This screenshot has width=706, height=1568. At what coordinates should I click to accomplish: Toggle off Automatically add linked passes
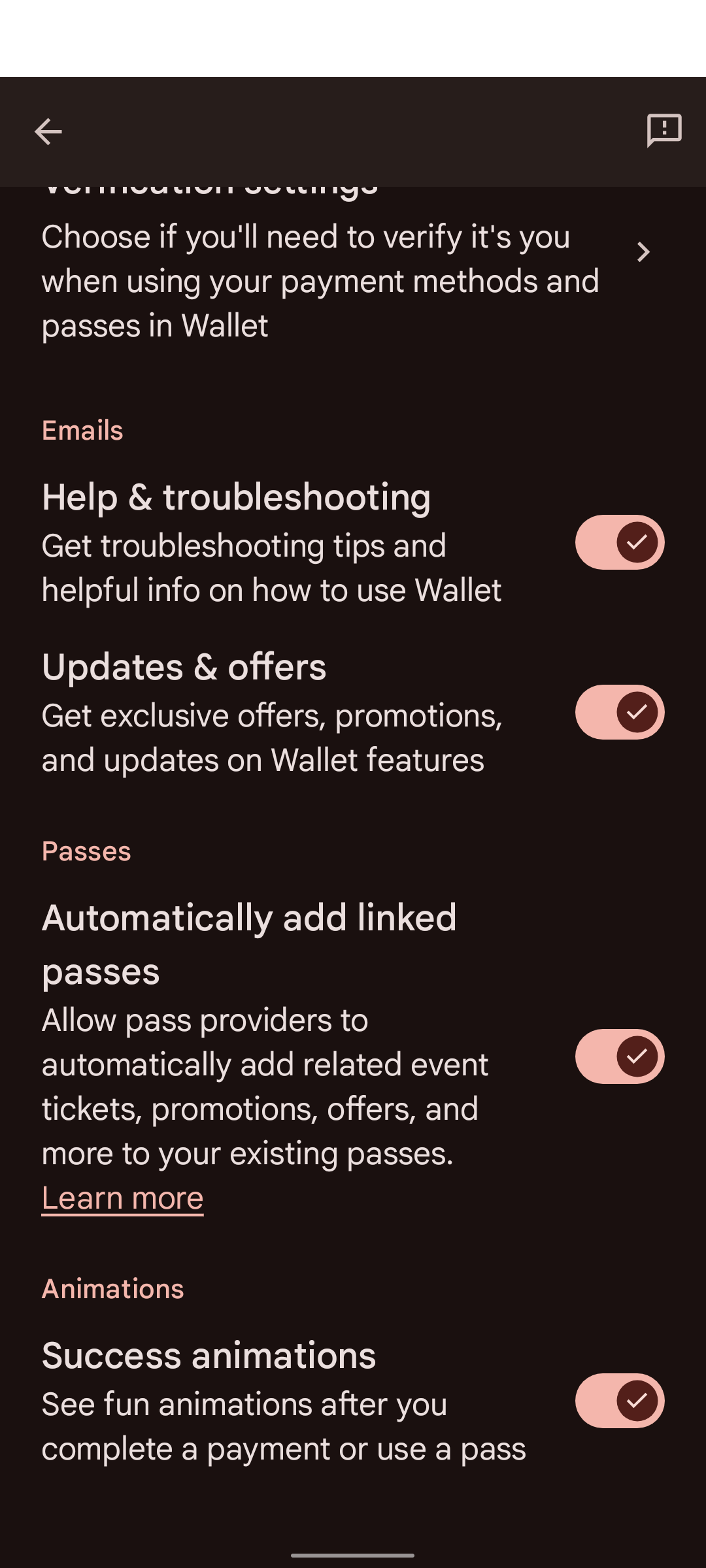point(618,1056)
